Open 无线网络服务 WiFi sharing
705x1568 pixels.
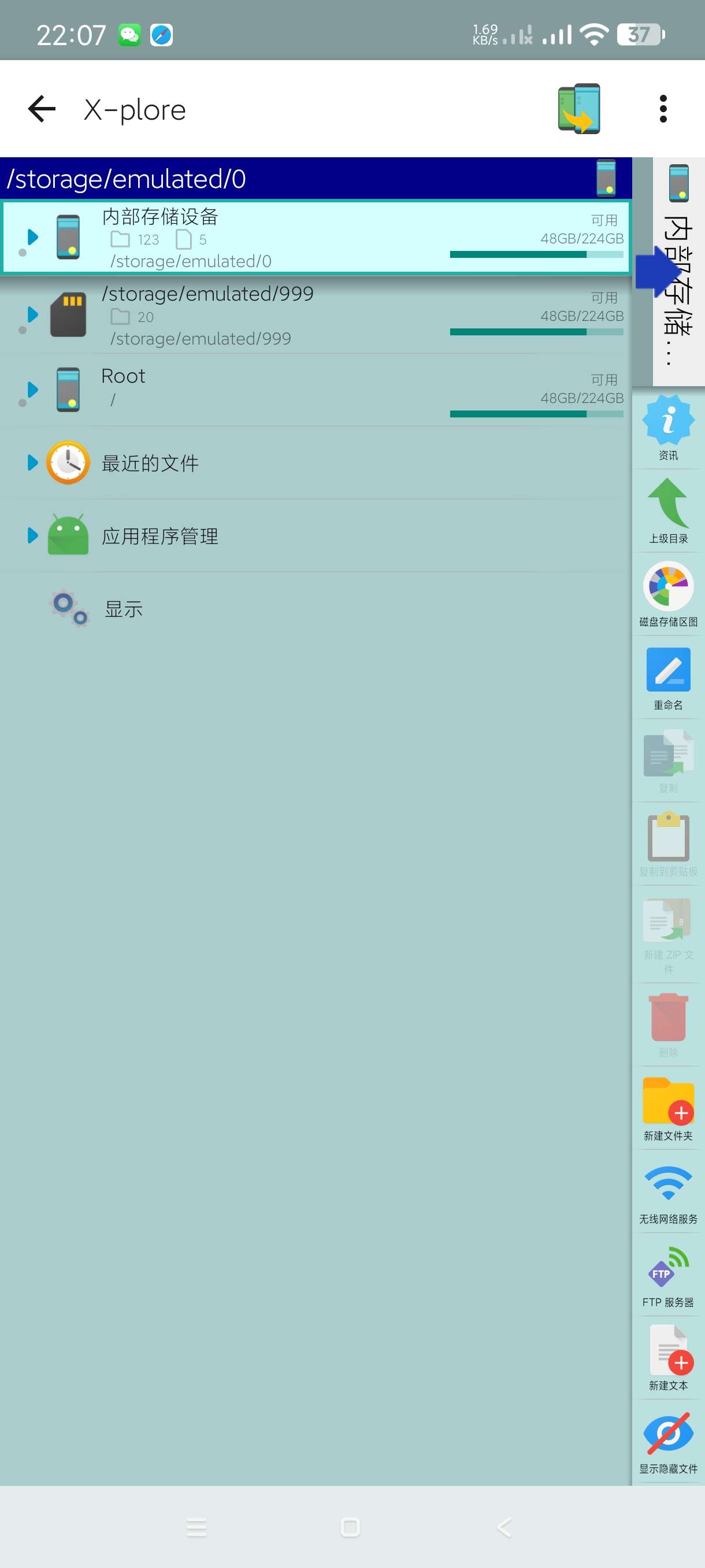tap(668, 1191)
